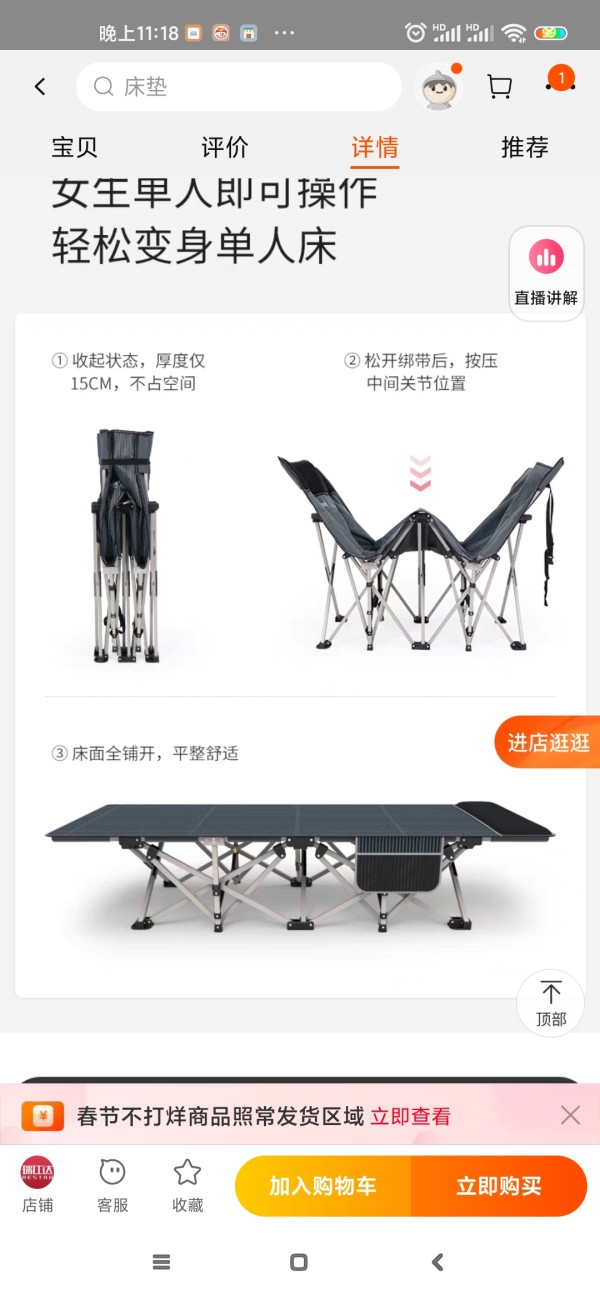Add item to 收藏 favorites
This screenshot has height=1300, width=600.
coord(187,1185)
